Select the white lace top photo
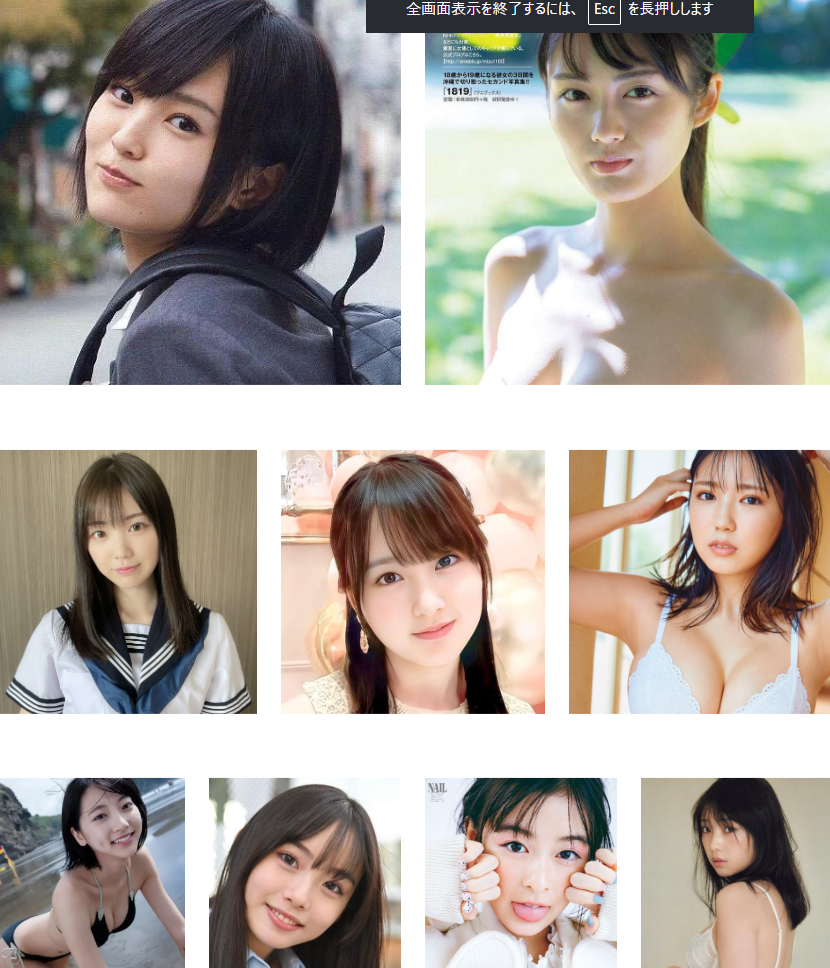This screenshot has height=968, width=830. [x=699, y=582]
